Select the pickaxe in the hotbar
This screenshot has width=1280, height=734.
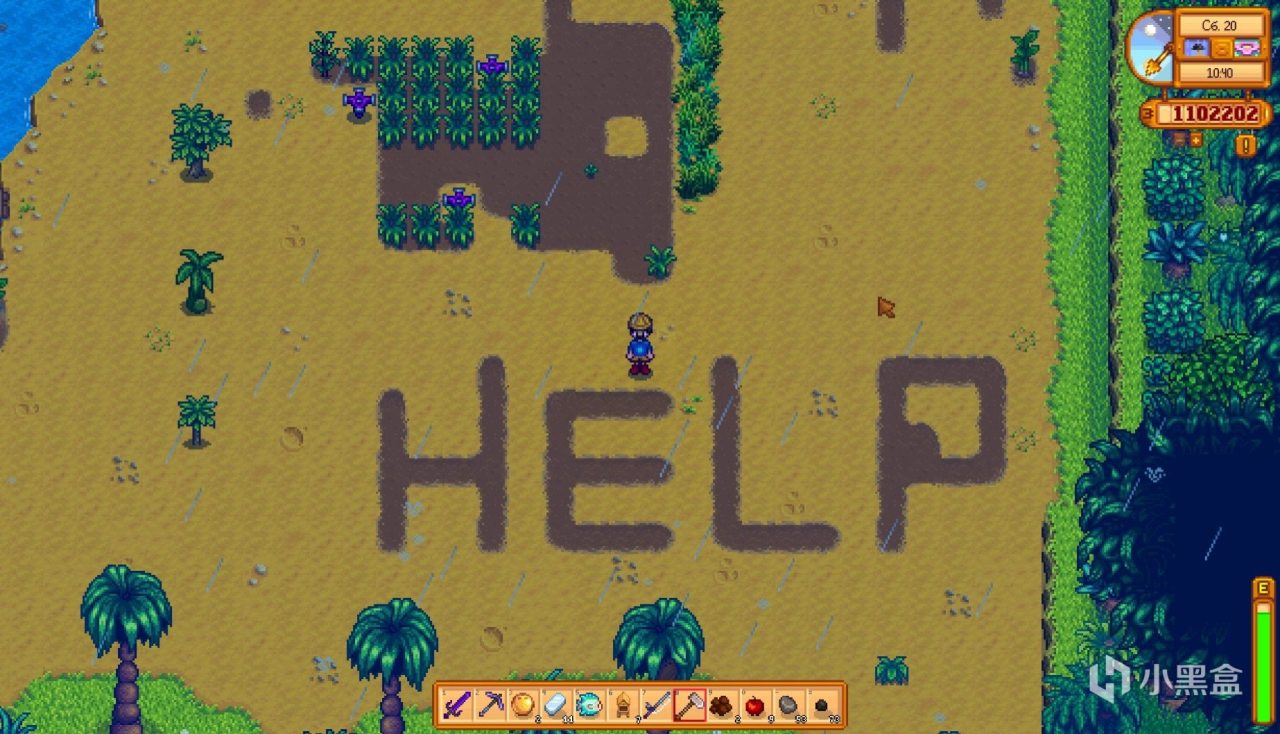(x=492, y=705)
